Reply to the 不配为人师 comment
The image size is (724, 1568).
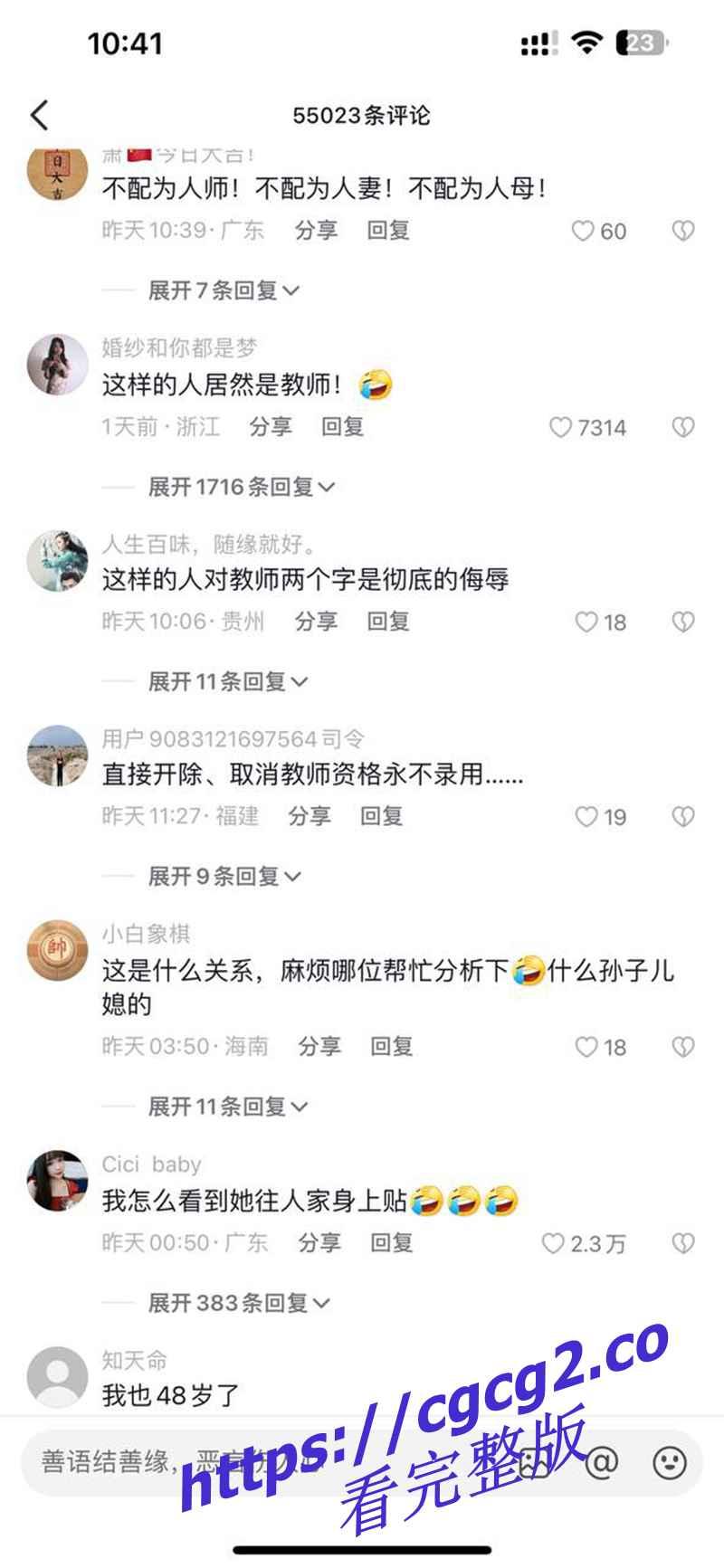point(388,231)
